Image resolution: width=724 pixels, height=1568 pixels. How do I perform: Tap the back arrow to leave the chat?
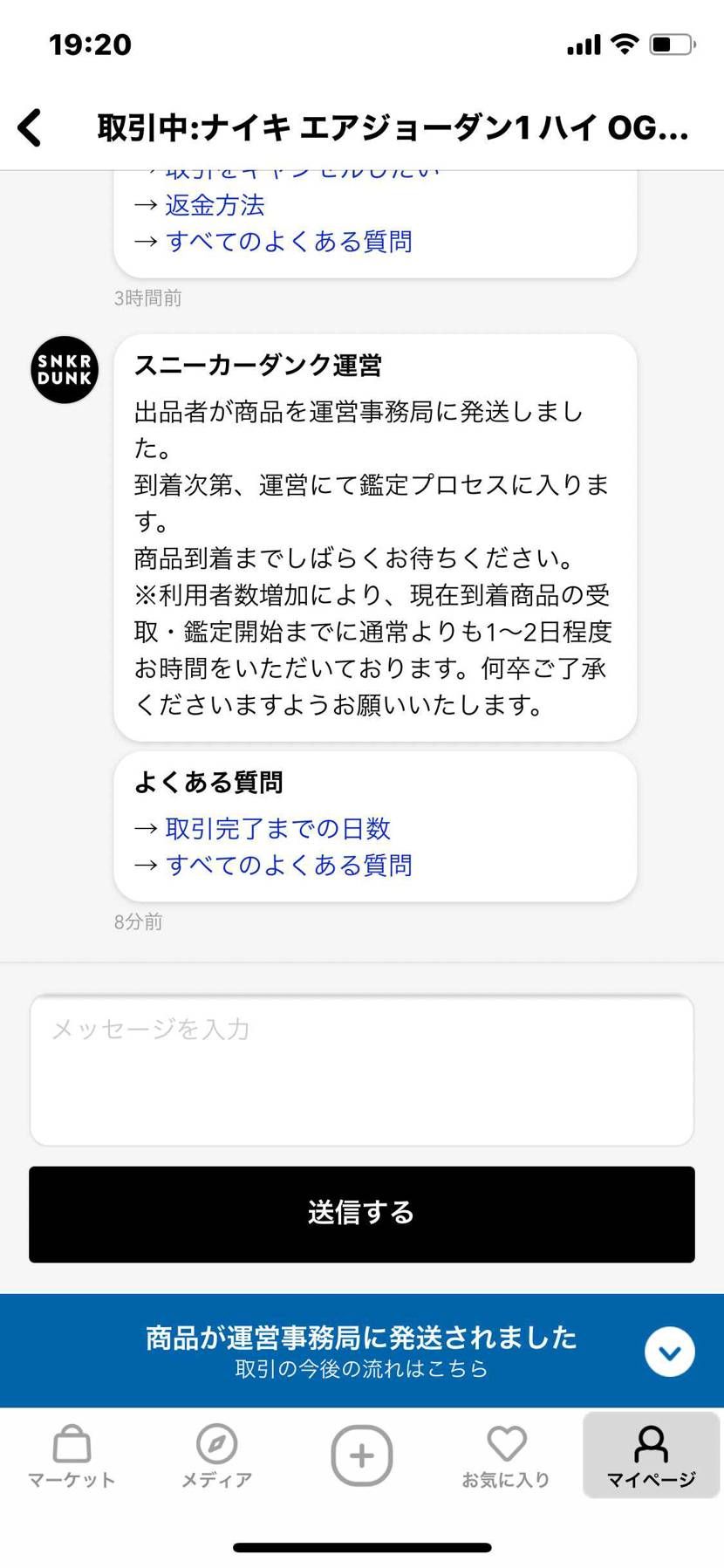(x=31, y=127)
